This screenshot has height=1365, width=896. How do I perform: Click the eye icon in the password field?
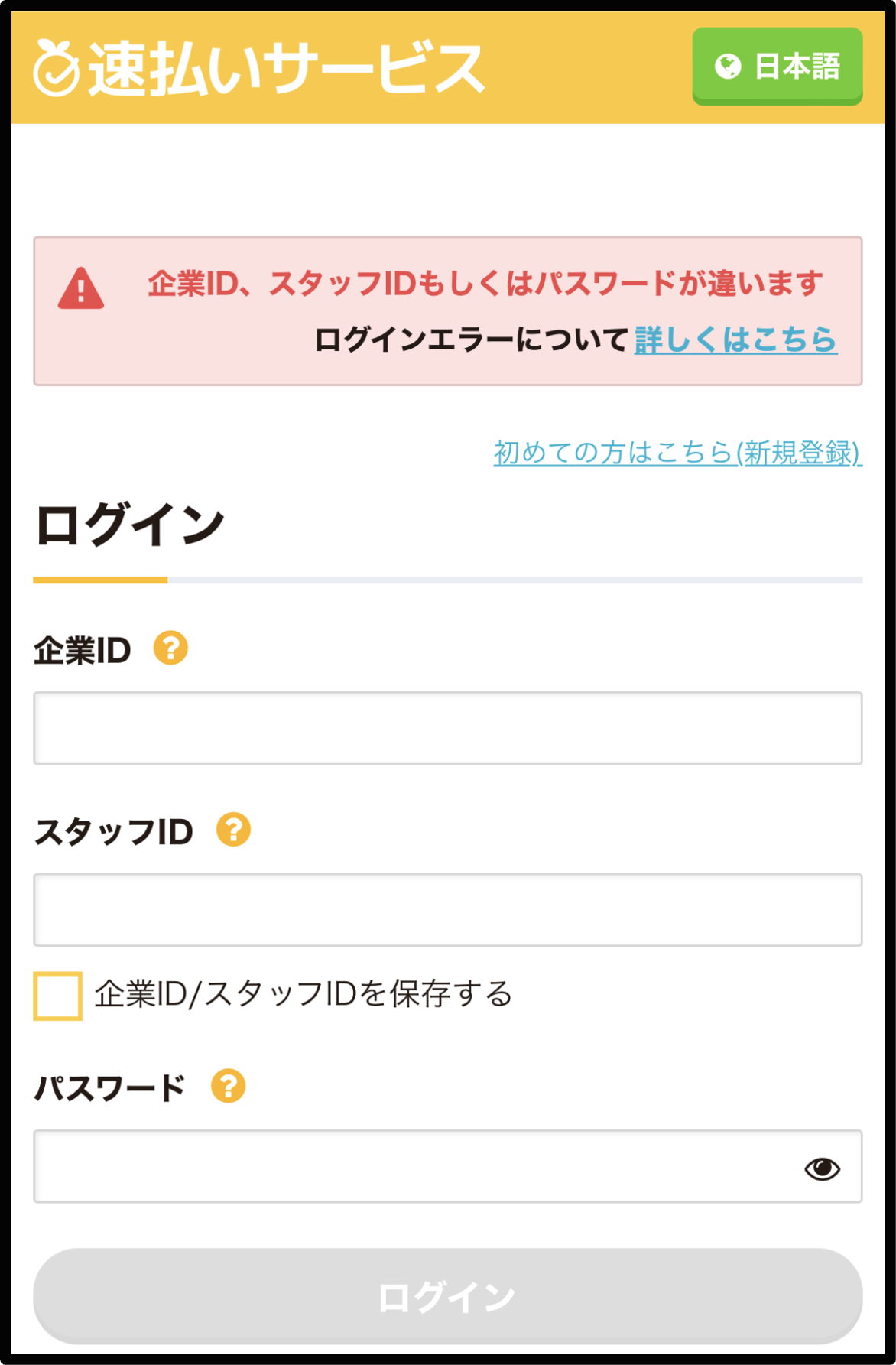pos(822,1168)
